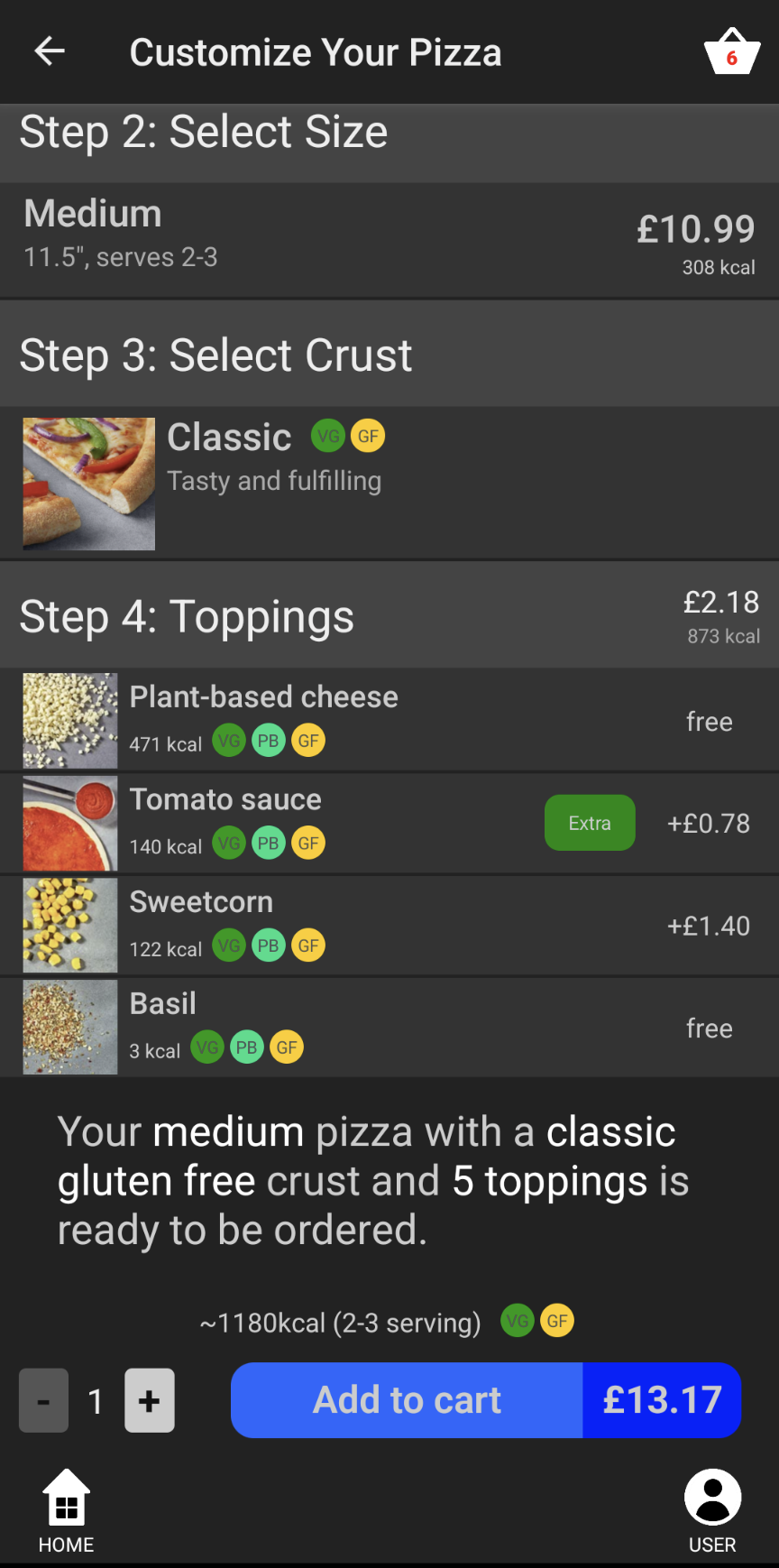Add to cart for £13.17
The image size is (779, 1568).
[x=486, y=1400]
